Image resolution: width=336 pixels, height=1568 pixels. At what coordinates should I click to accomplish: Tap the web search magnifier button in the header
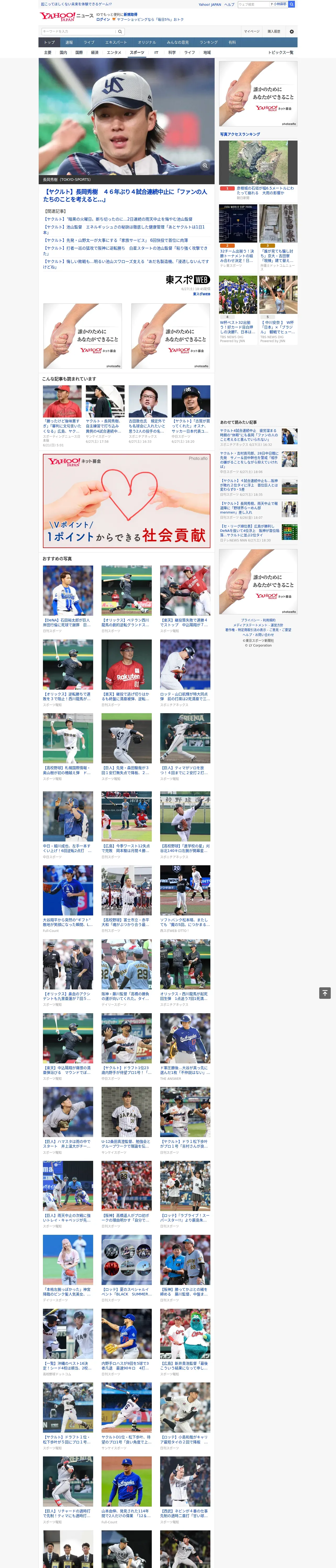click(x=292, y=4)
